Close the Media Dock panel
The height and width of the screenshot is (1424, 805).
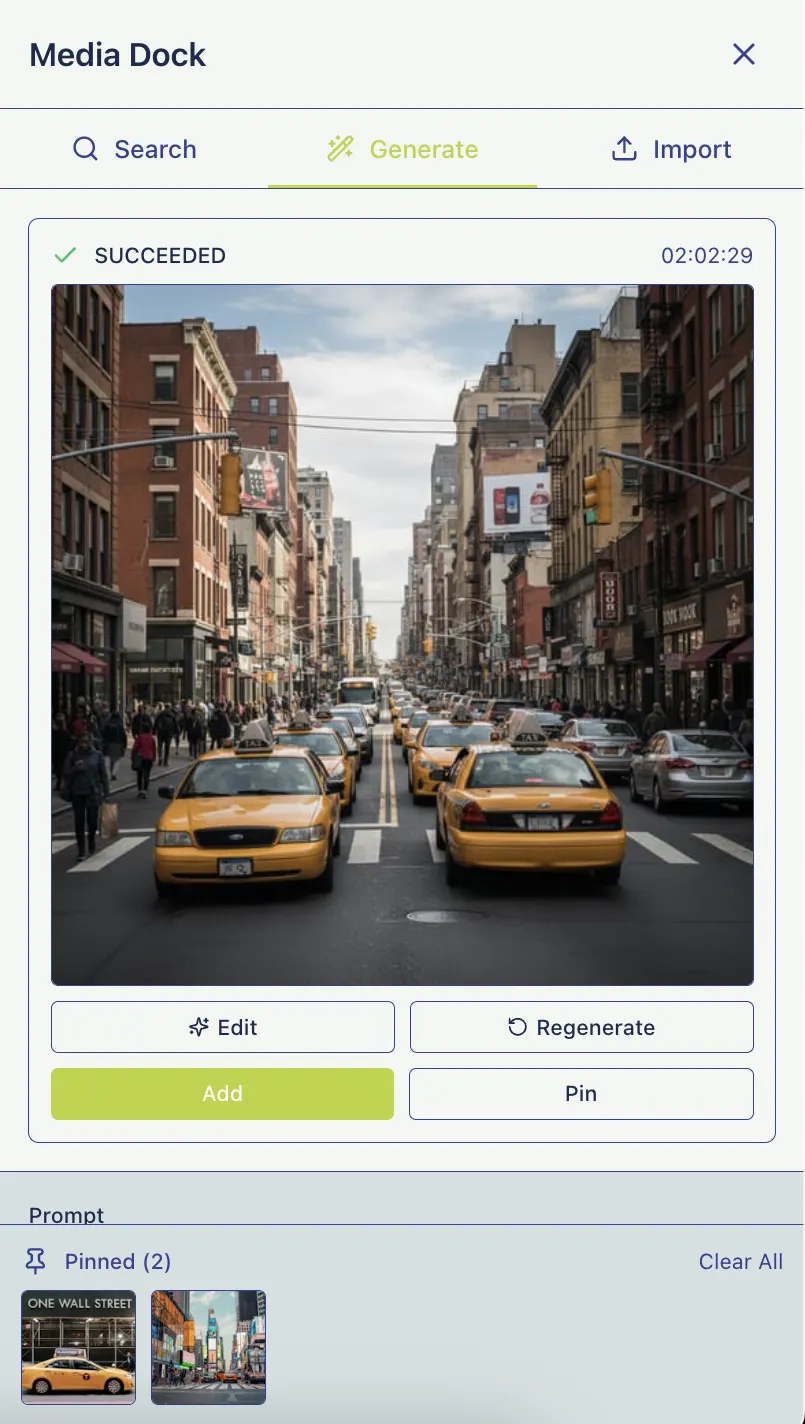pos(743,54)
